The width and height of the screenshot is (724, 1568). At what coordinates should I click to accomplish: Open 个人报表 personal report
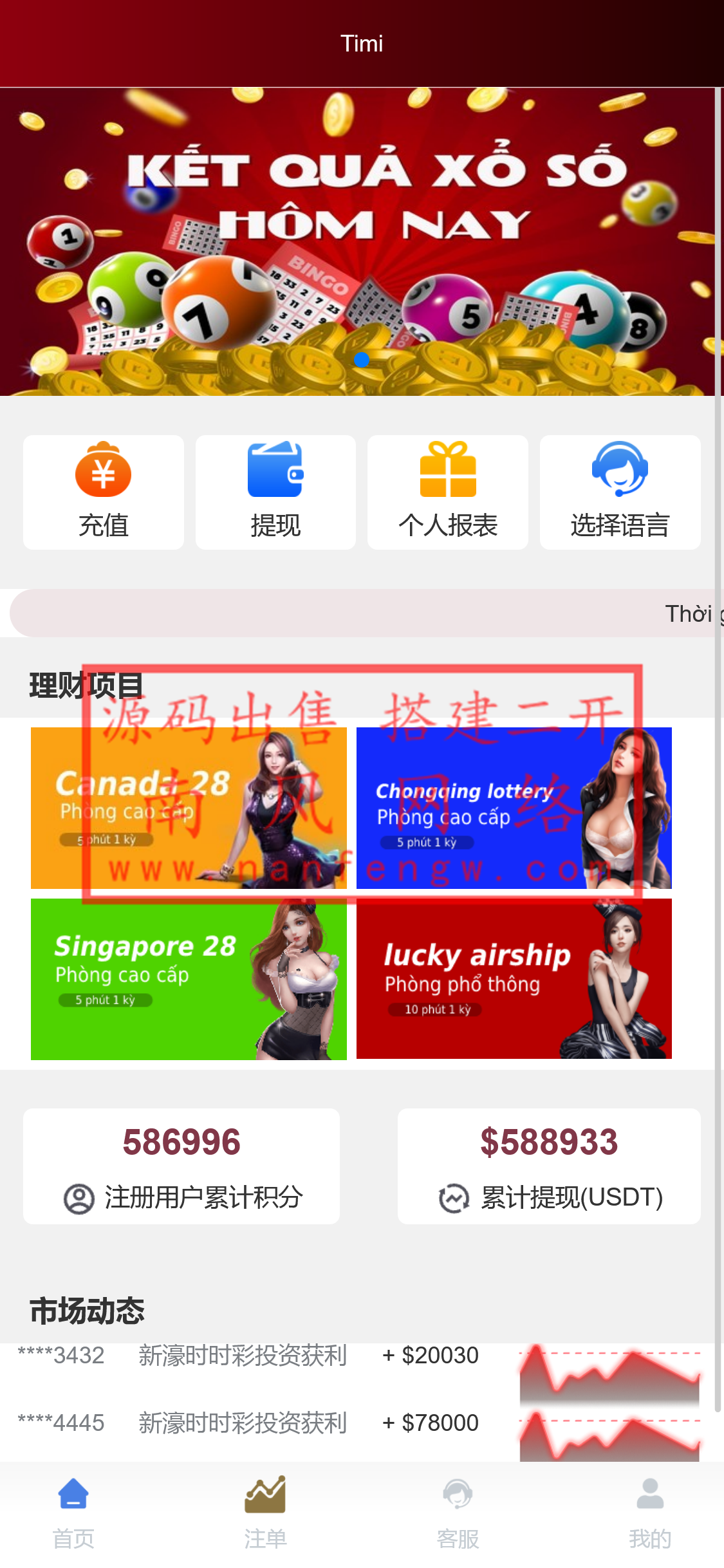click(448, 492)
